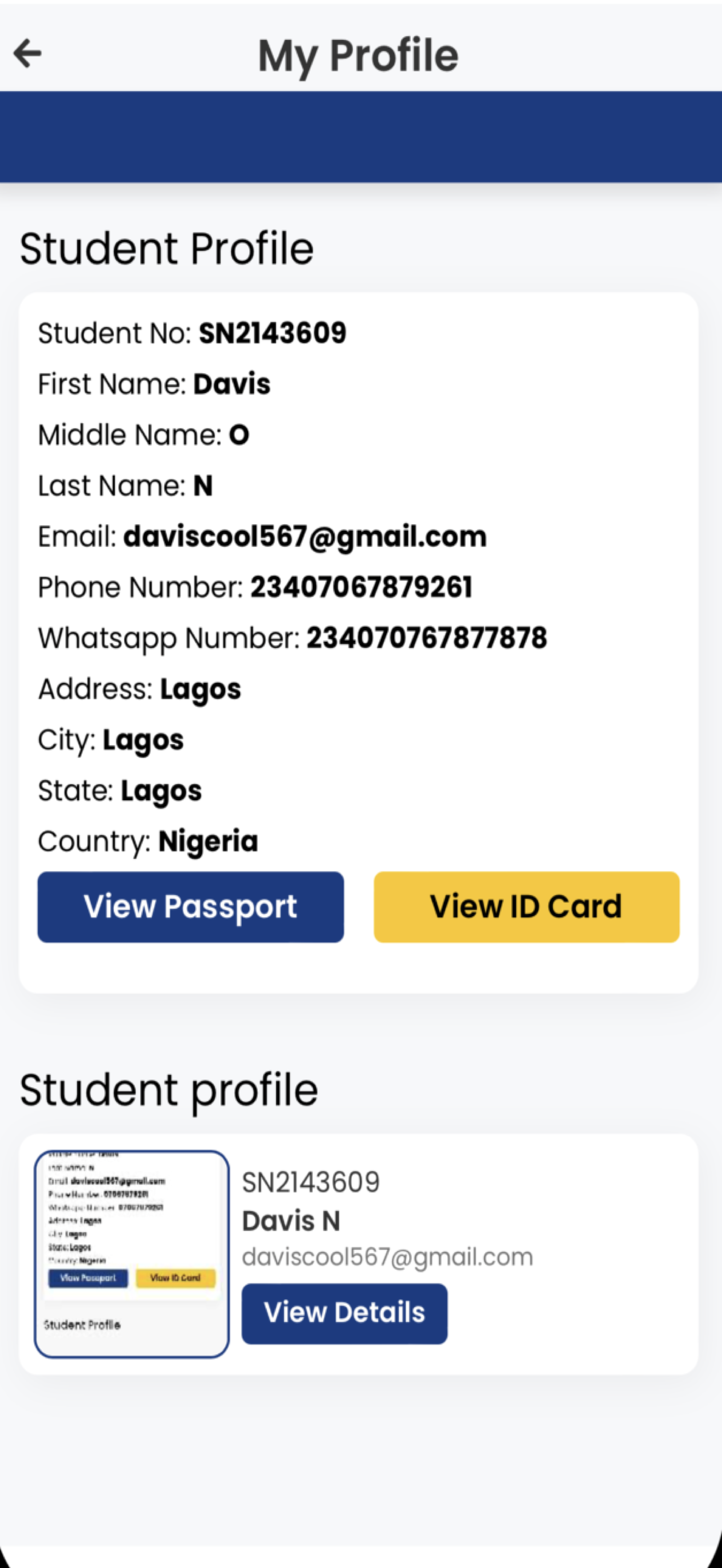Tap the View Passport button

click(x=190, y=907)
